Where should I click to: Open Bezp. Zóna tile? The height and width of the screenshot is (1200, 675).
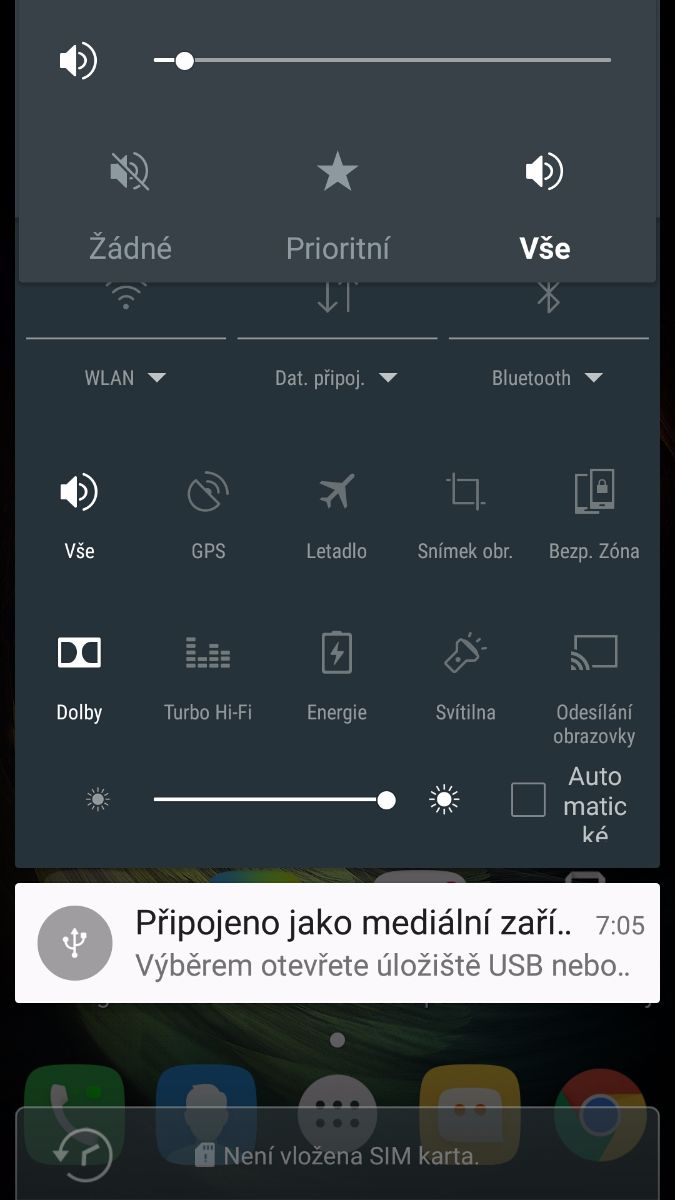pyautogui.click(x=594, y=512)
